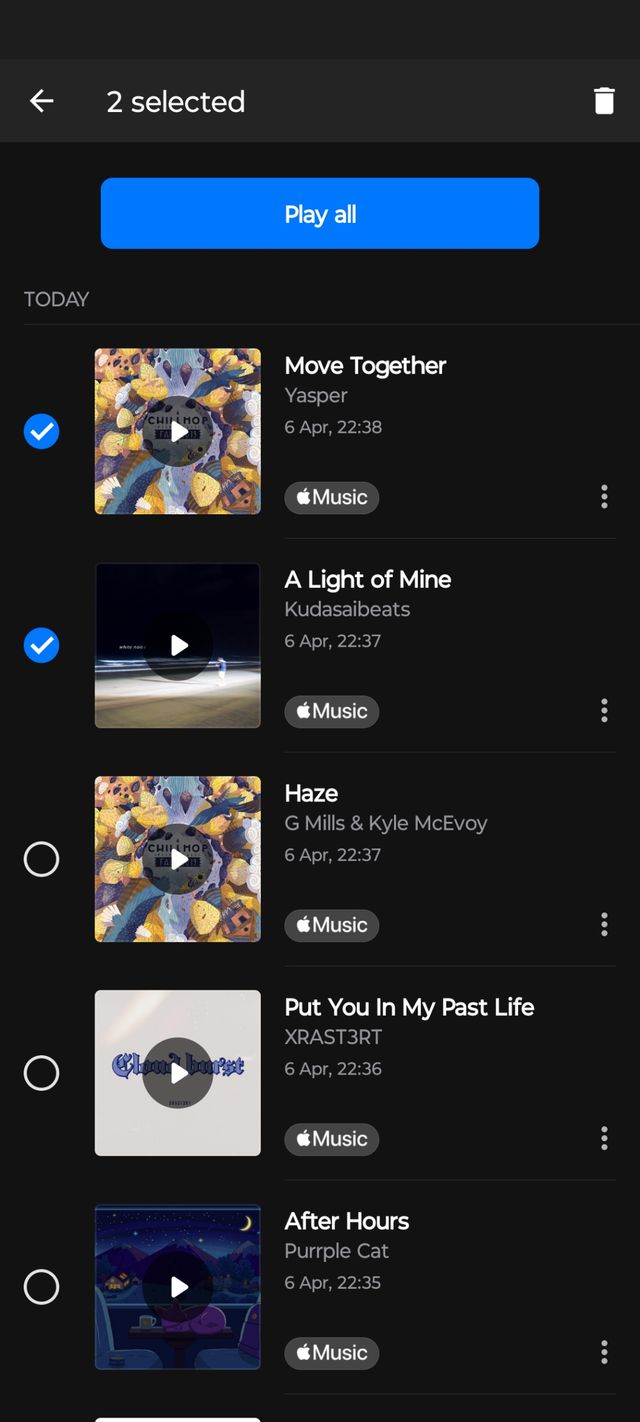The height and width of the screenshot is (1422, 640).
Task: Play A Light of Mine preview
Action: [x=178, y=645]
